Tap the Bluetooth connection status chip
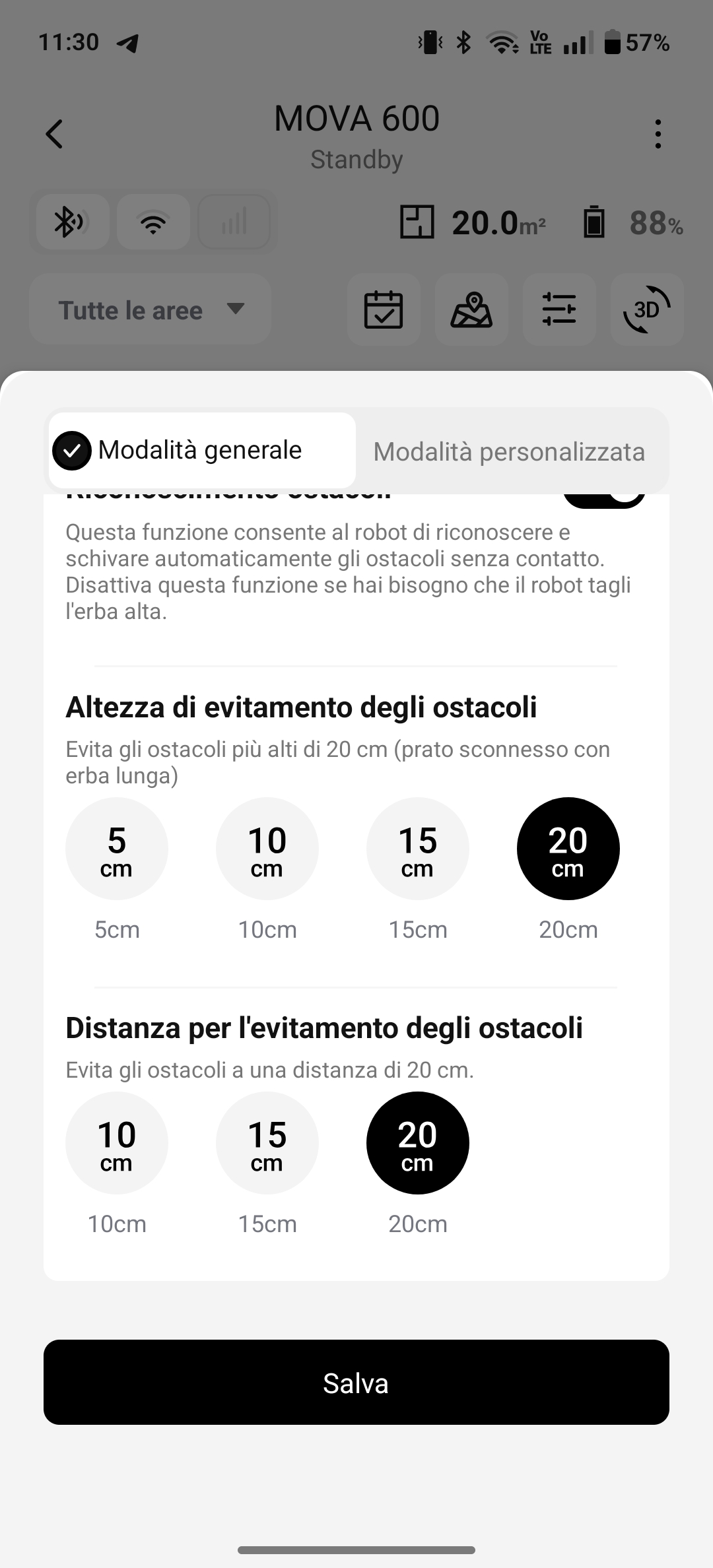Image resolution: width=713 pixels, height=1568 pixels. click(73, 222)
